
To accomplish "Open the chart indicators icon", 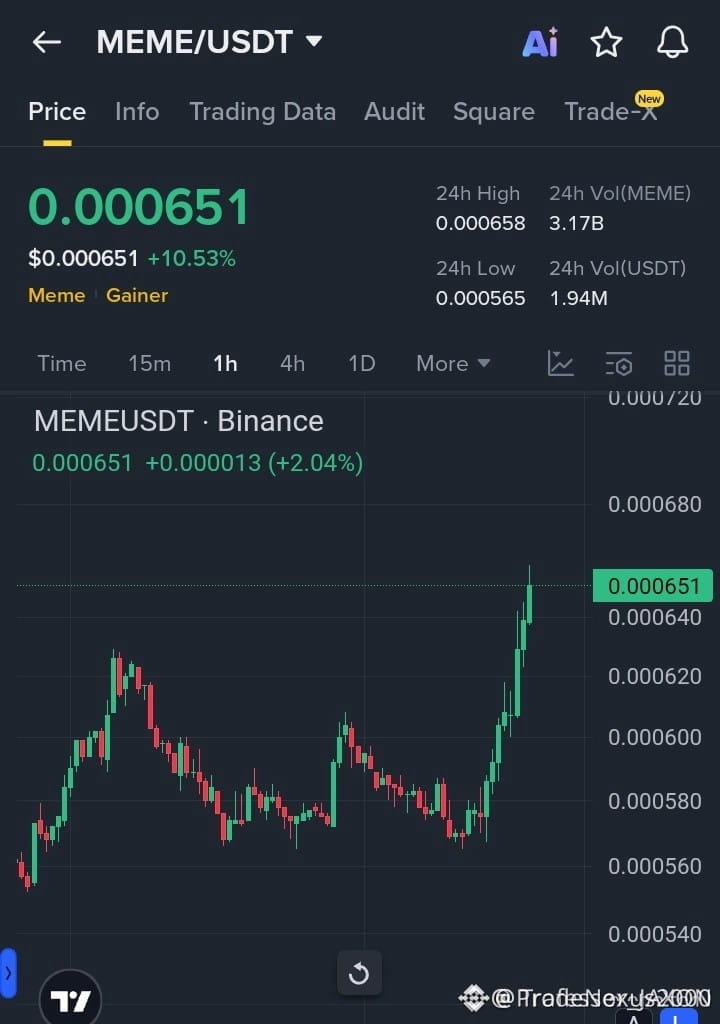I will (x=561, y=363).
